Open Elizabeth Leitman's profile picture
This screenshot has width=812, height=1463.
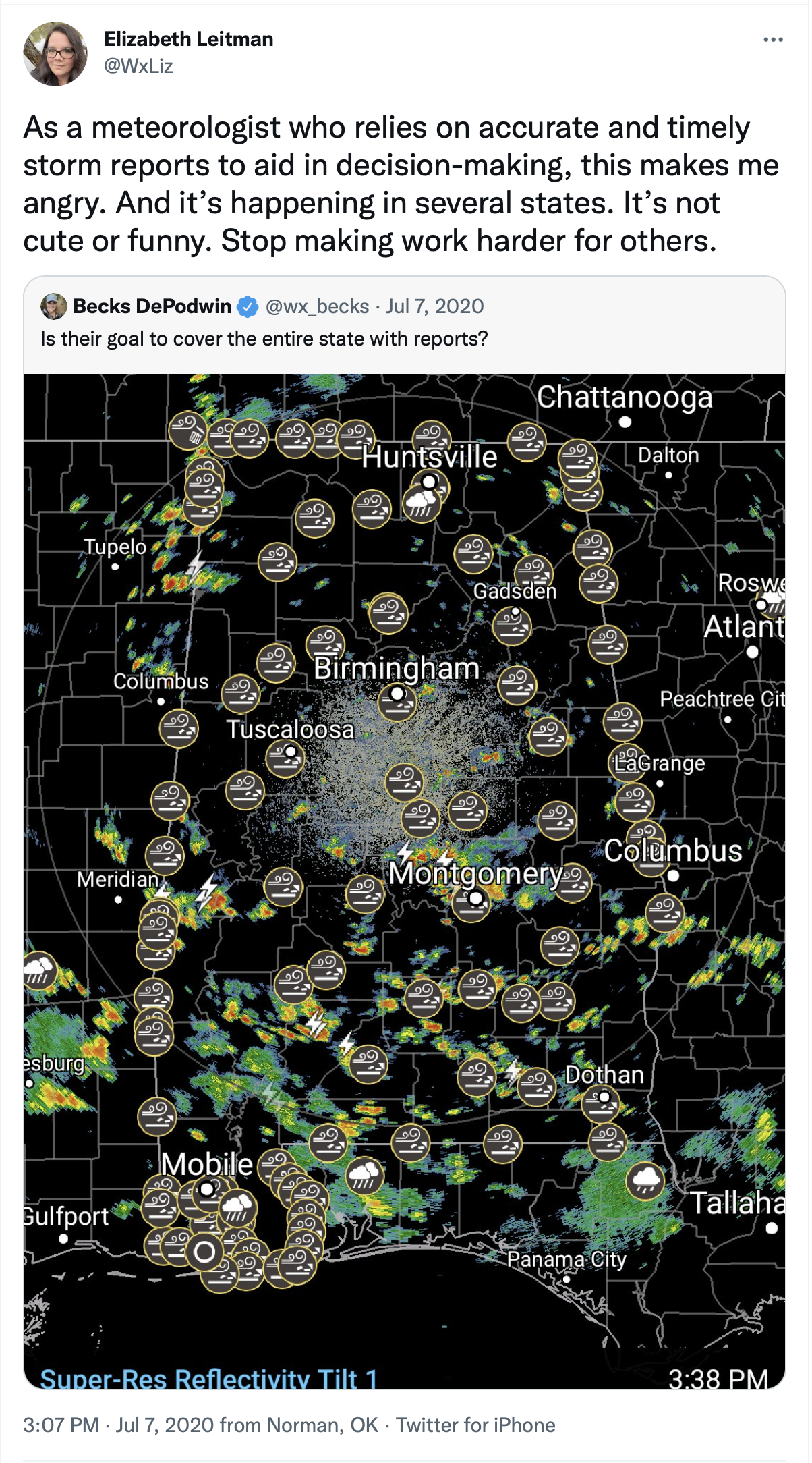55,54
